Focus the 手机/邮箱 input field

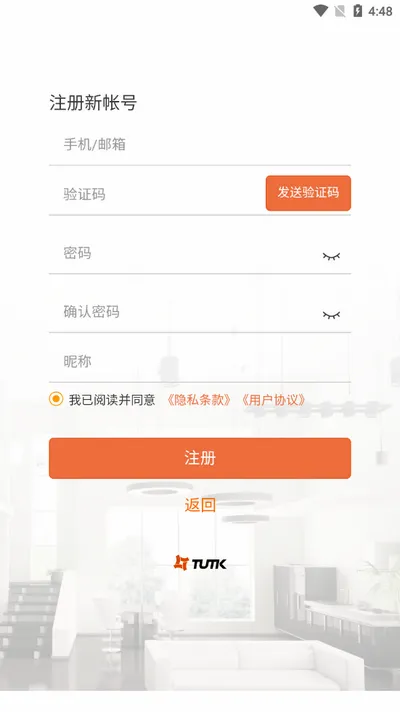pyautogui.click(x=200, y=145)
